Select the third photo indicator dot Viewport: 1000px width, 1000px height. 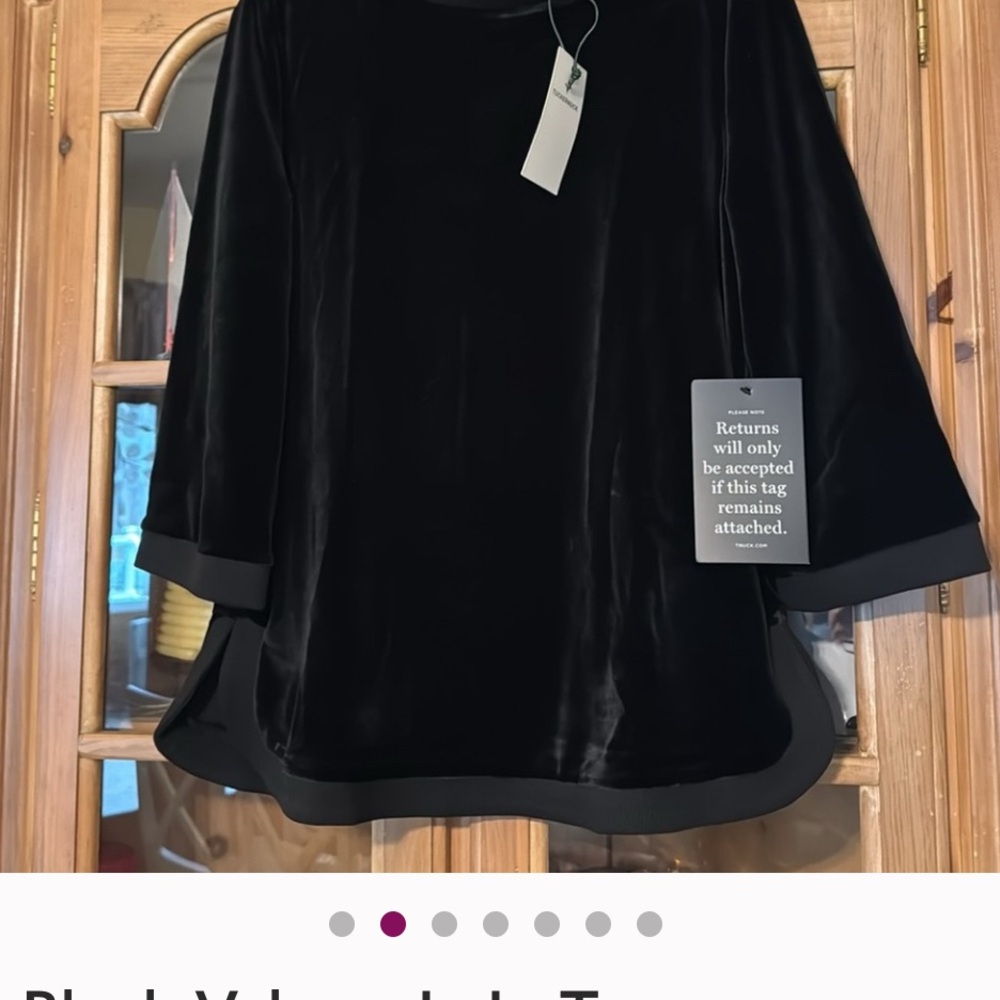pos(444,924)
